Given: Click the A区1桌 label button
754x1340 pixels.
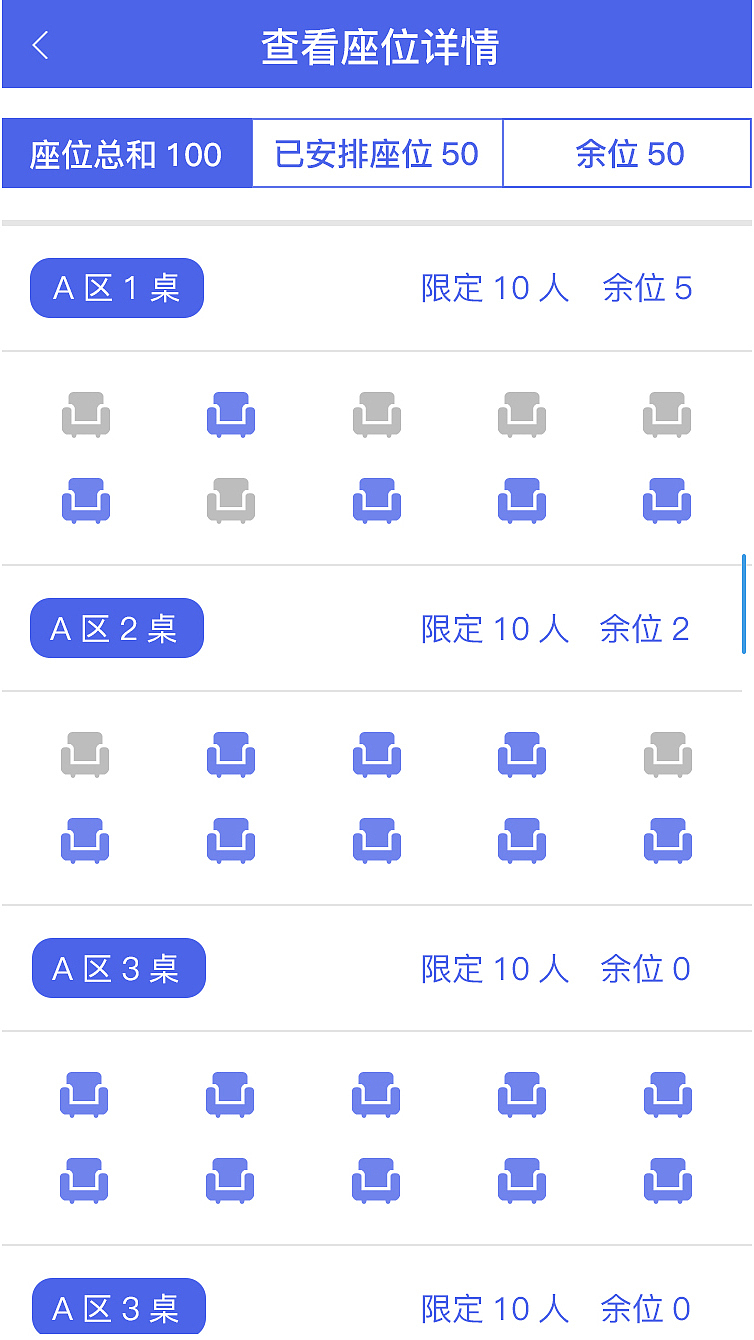Looking at the screenshot, I should tap(116, 288).
